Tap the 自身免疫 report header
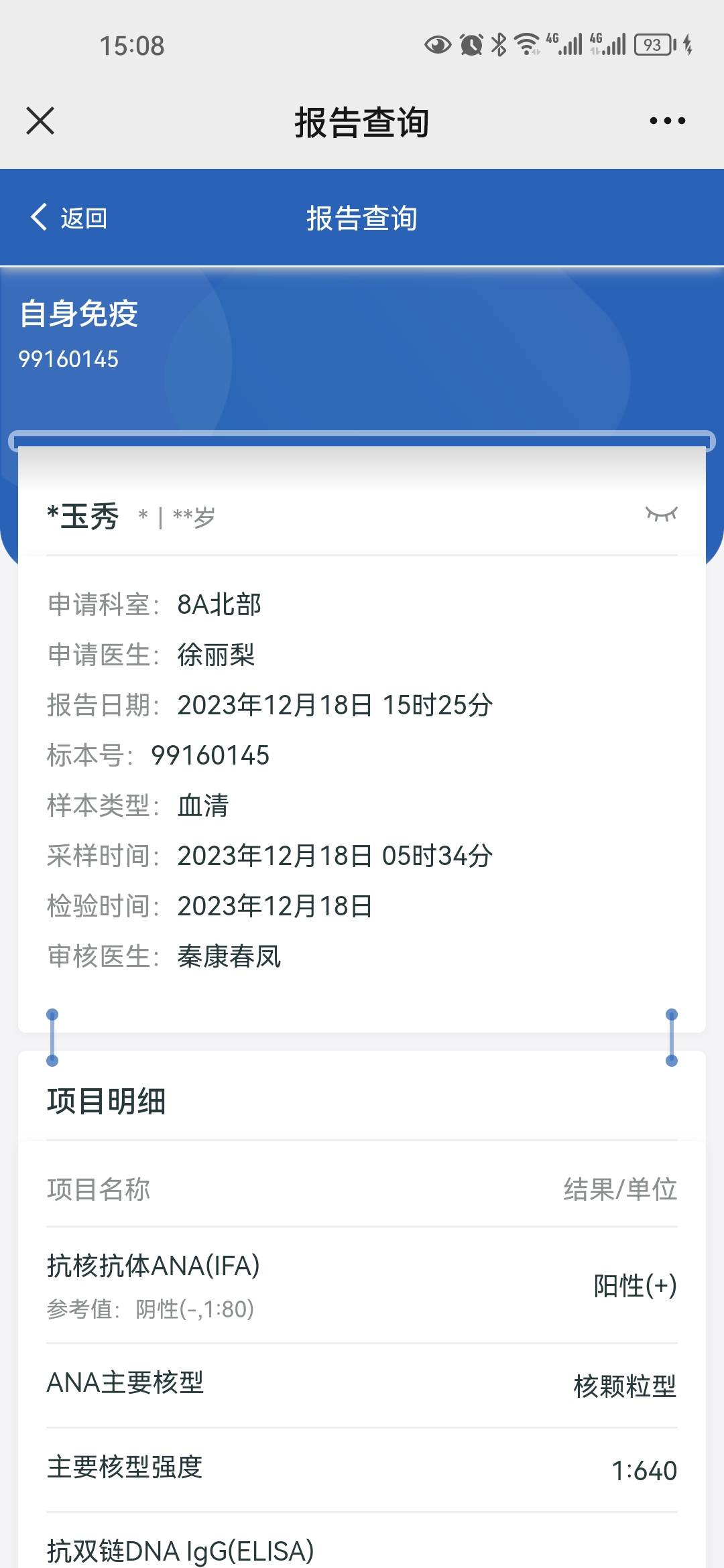Viewport: 724px width, 1568px height. (80, 315)
